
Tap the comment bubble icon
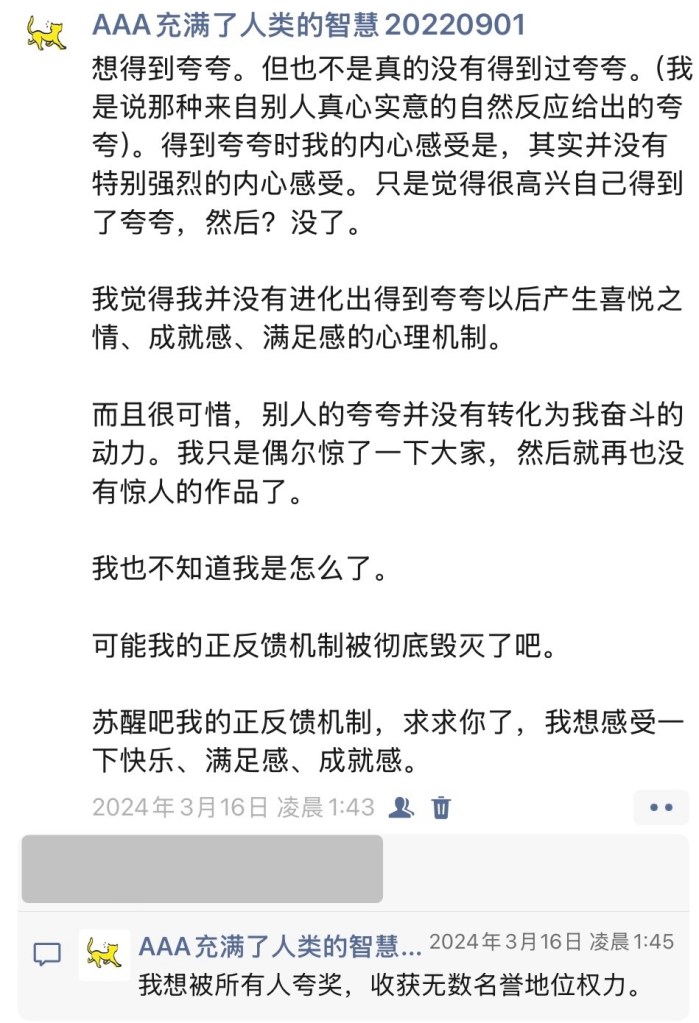click(x=47, y=954)
